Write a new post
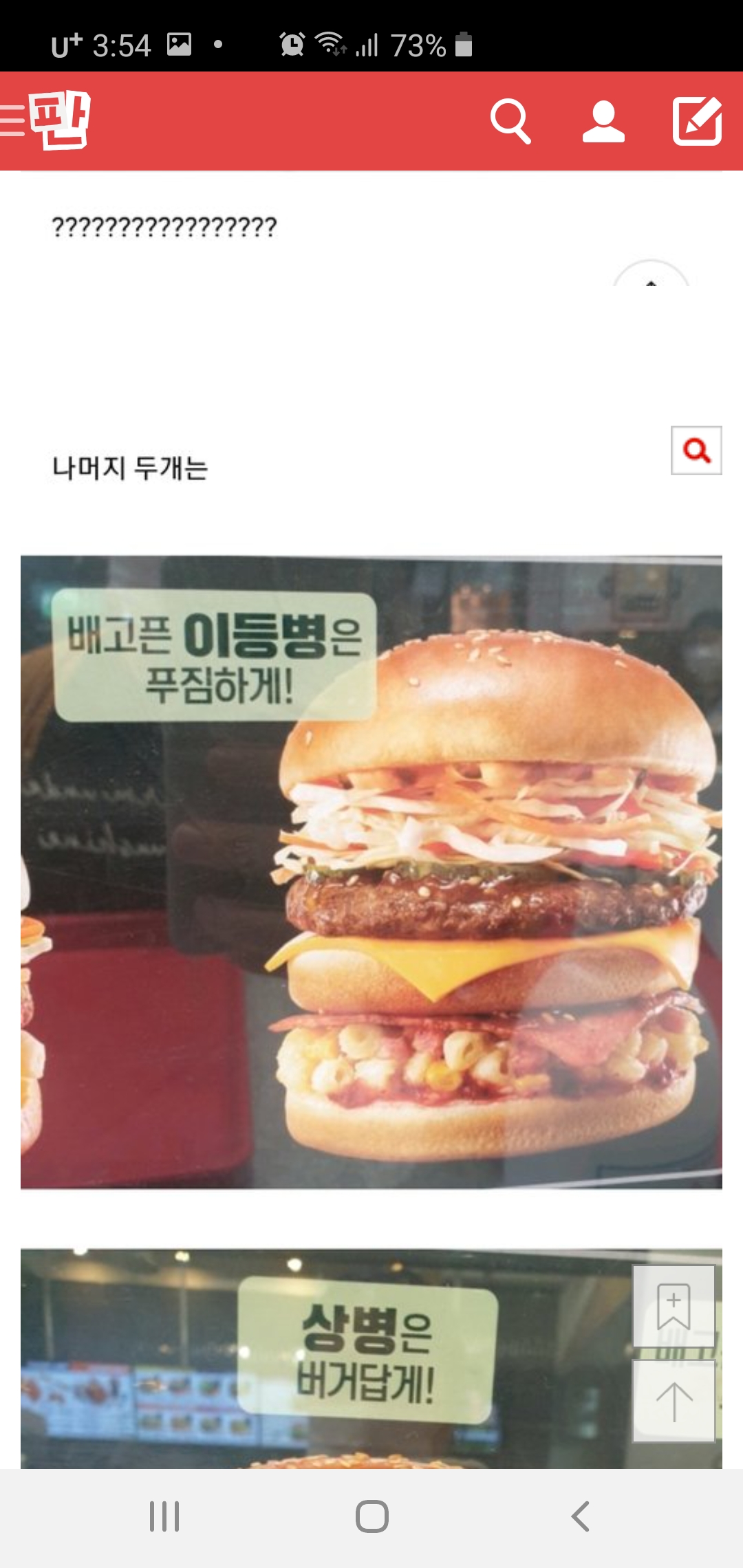The image size is (743, 1568). coord(697,122)
